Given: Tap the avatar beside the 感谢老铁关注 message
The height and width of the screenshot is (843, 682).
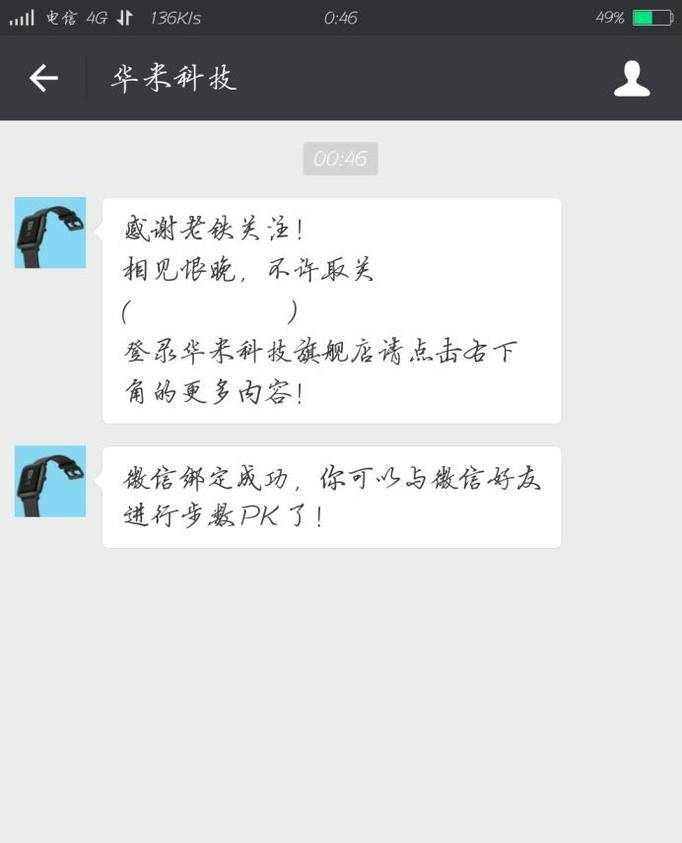Looking at the screenshot, I should [x=50, y=233].
